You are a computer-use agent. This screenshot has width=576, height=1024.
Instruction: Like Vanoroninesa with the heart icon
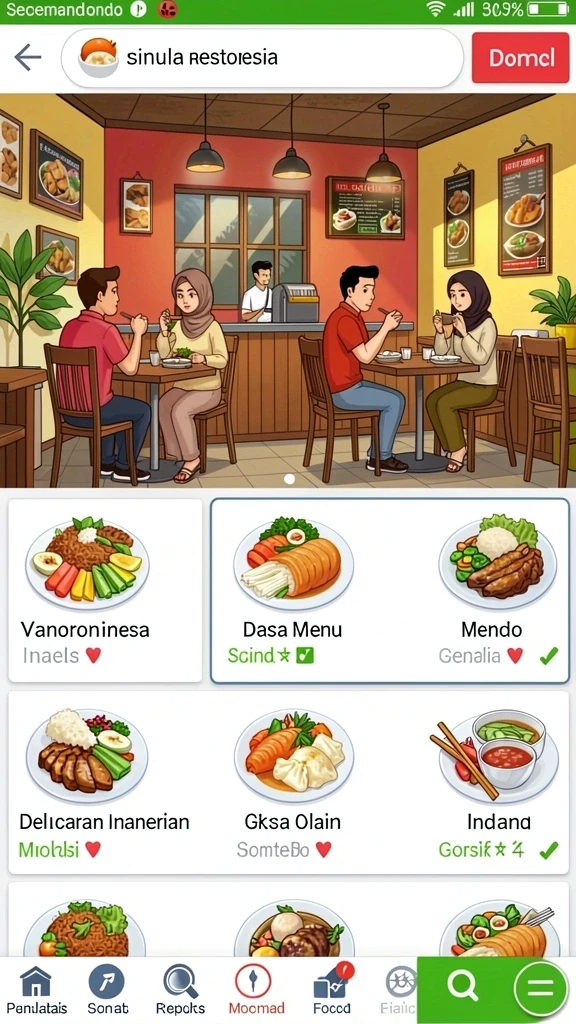click(93, 655)
